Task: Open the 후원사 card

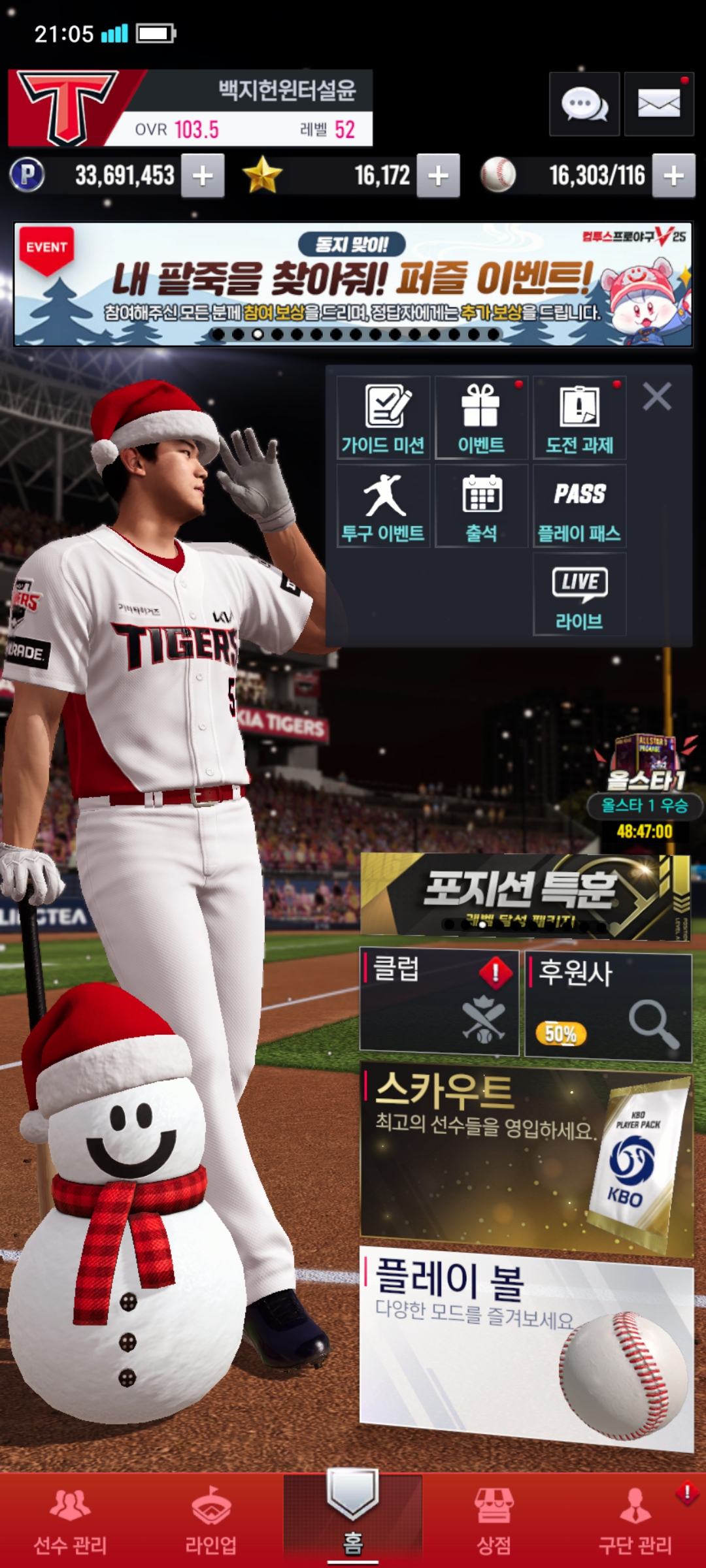Action: [608, 1006]
